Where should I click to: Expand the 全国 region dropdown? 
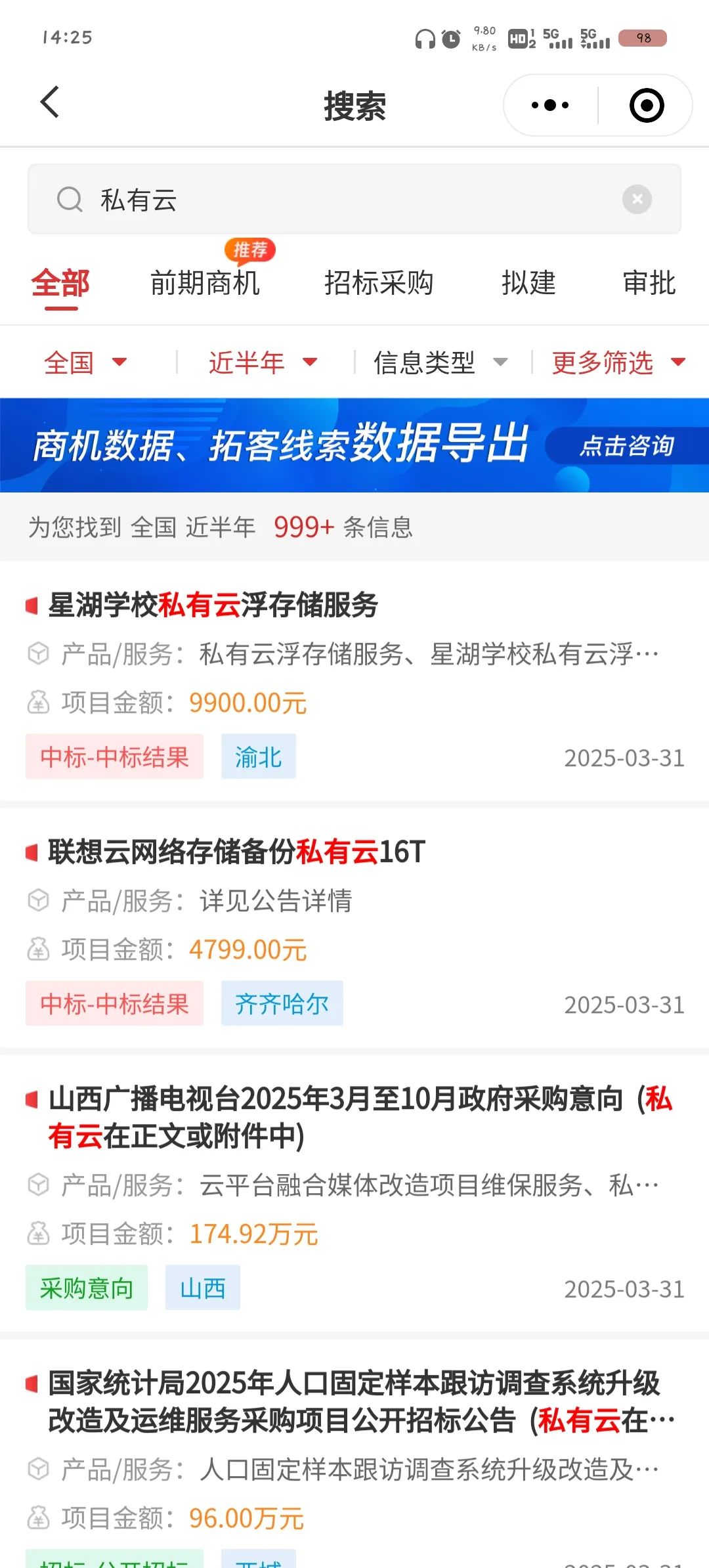[85, 362]
